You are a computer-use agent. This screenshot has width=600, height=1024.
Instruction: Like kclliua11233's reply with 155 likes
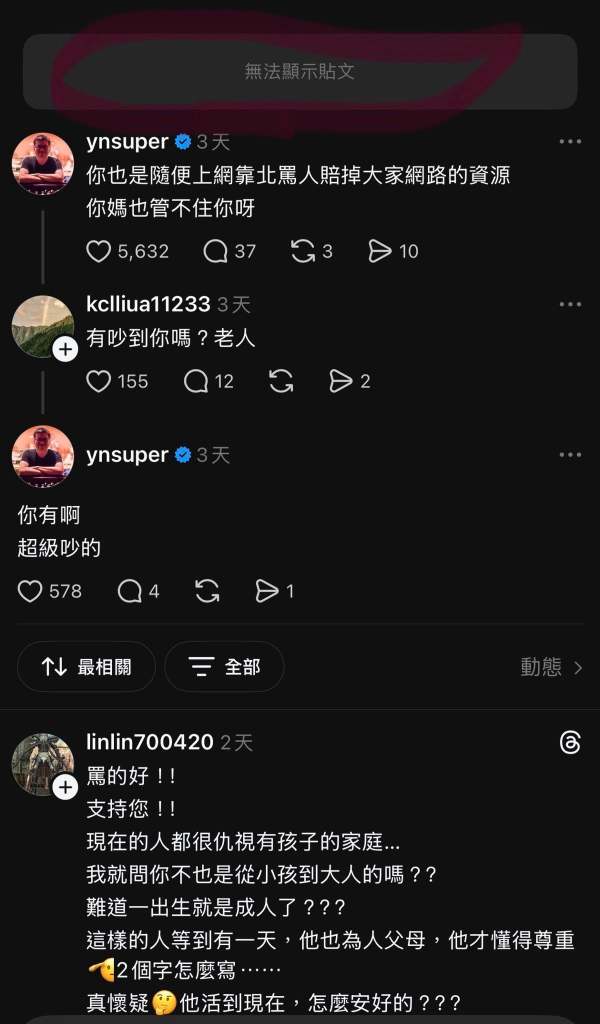tap(99, 381)
